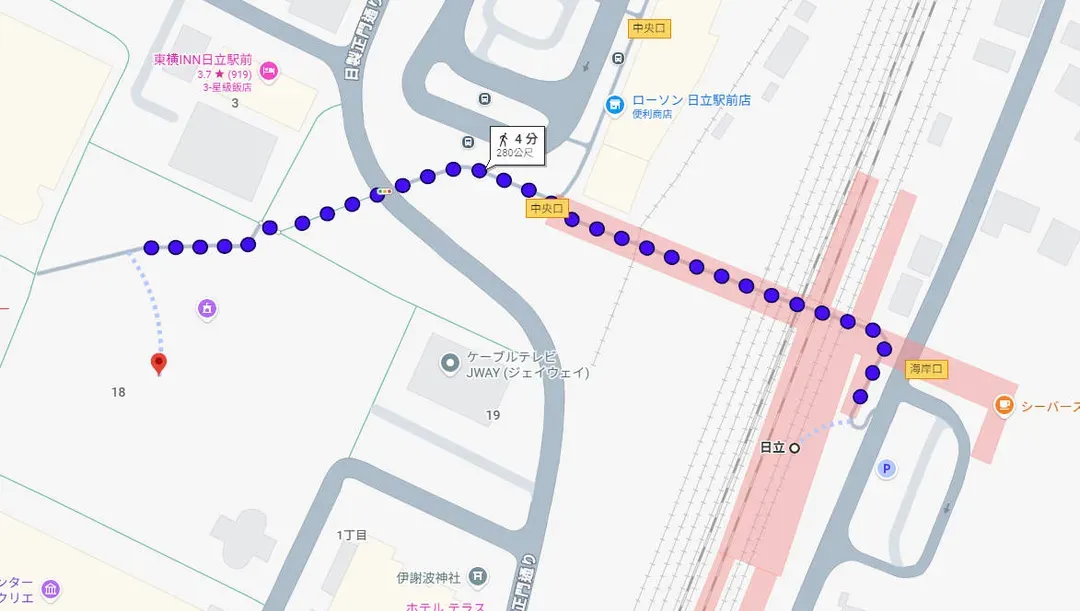
Task: Select the 海岸口 station exit label
Action: pos(926,369)
